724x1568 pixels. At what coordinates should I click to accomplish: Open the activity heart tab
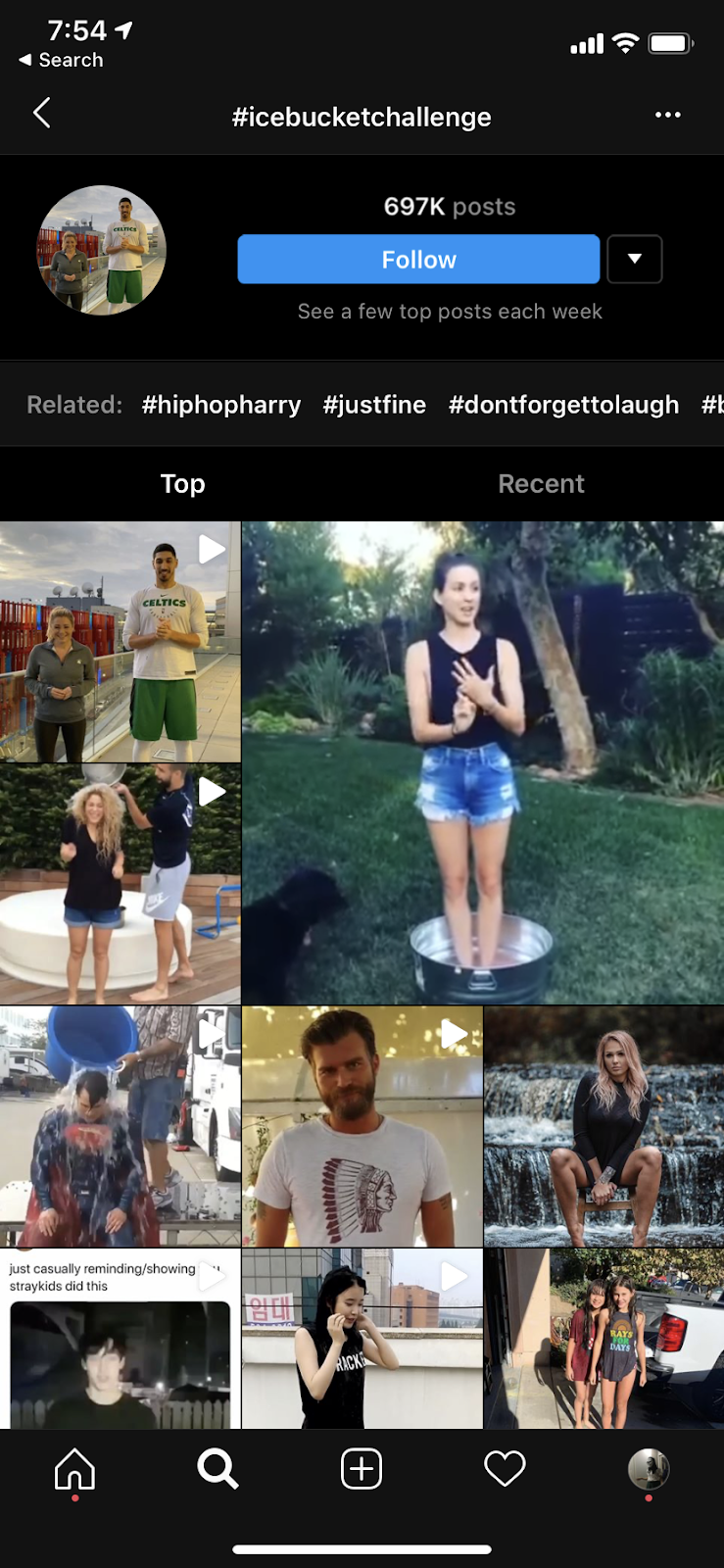(x=505, y=1469)
